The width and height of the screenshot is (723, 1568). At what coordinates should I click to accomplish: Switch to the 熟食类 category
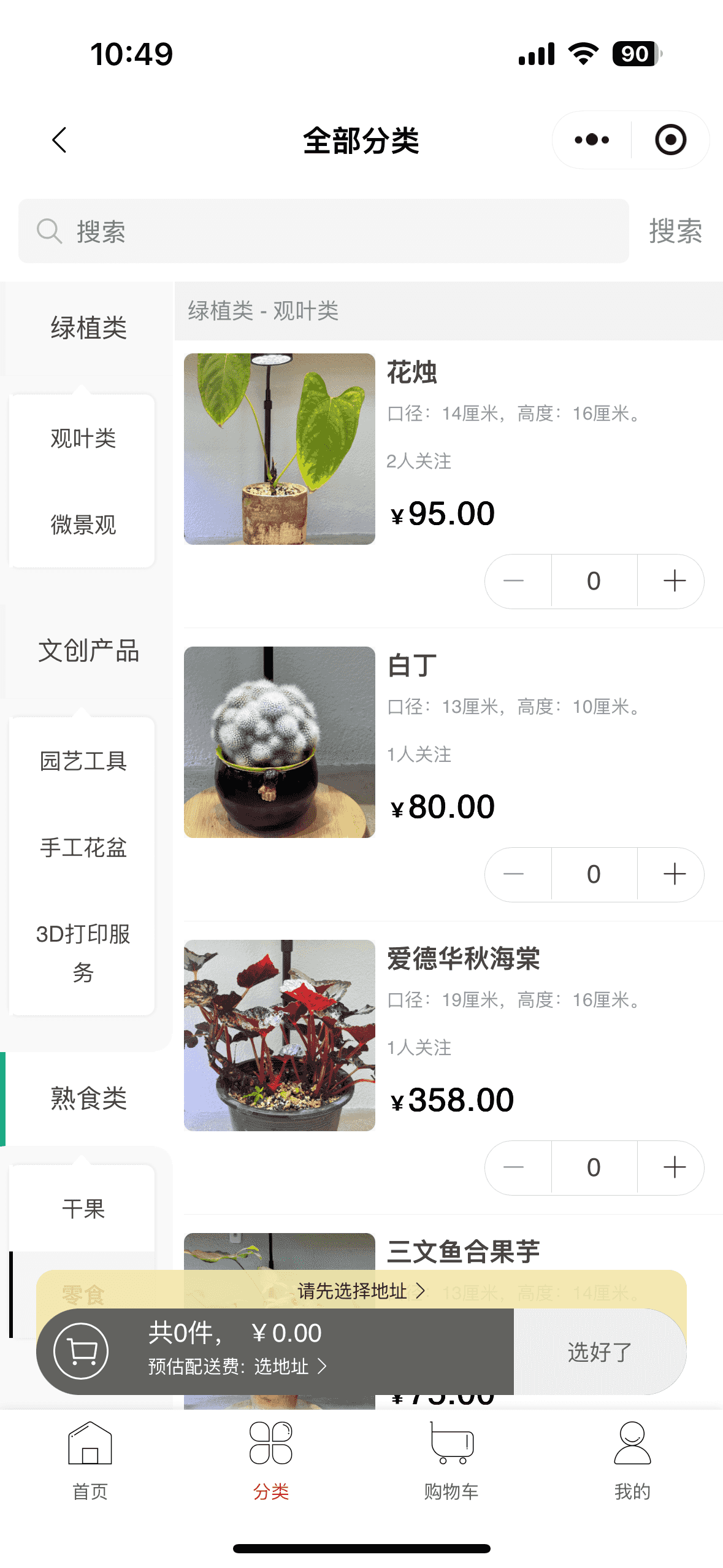pos(88,1098)
